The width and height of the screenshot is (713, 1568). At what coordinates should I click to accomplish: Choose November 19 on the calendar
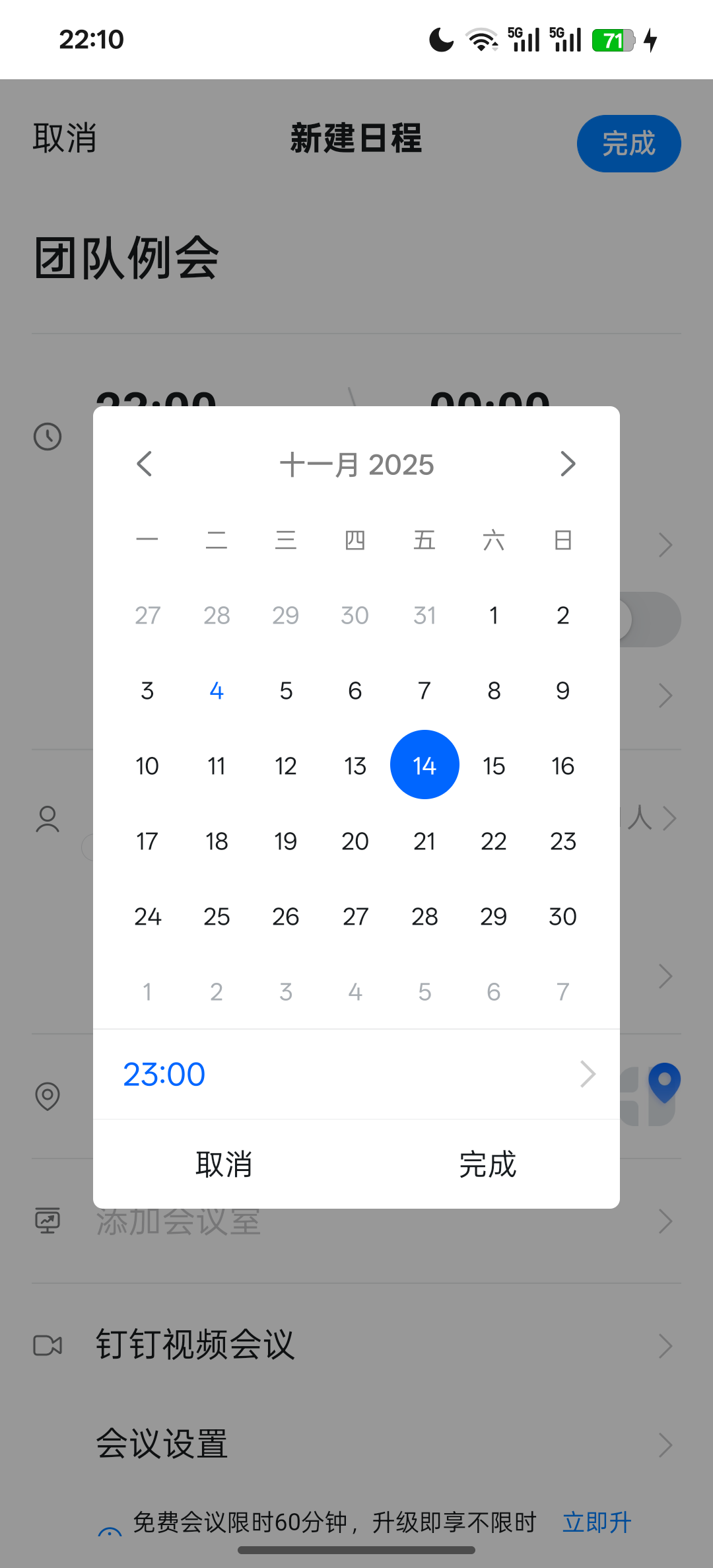pyautogui.click(x=286, y=841)
